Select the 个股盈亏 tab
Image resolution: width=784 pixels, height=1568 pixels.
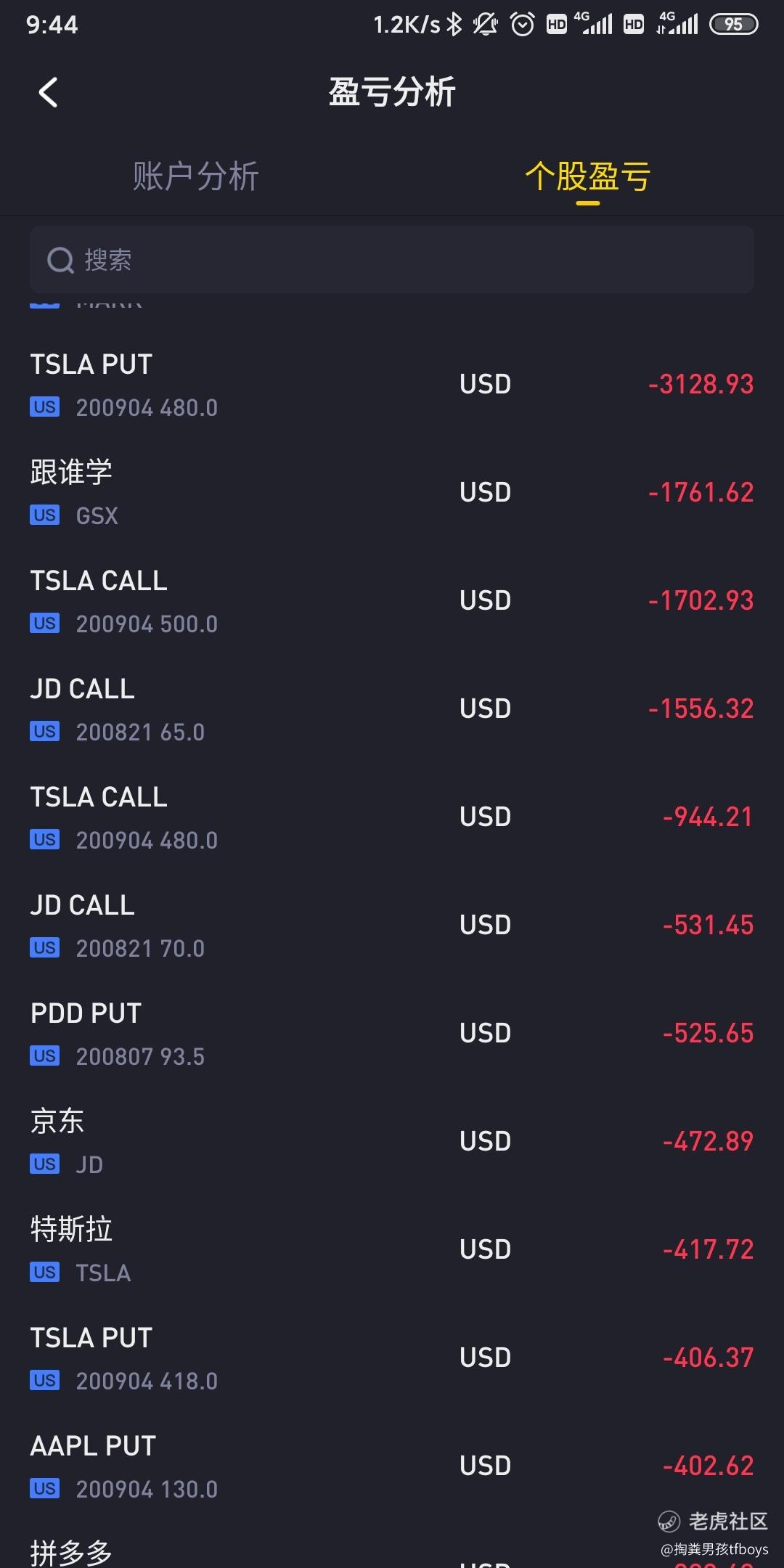[x=587, y=176]
